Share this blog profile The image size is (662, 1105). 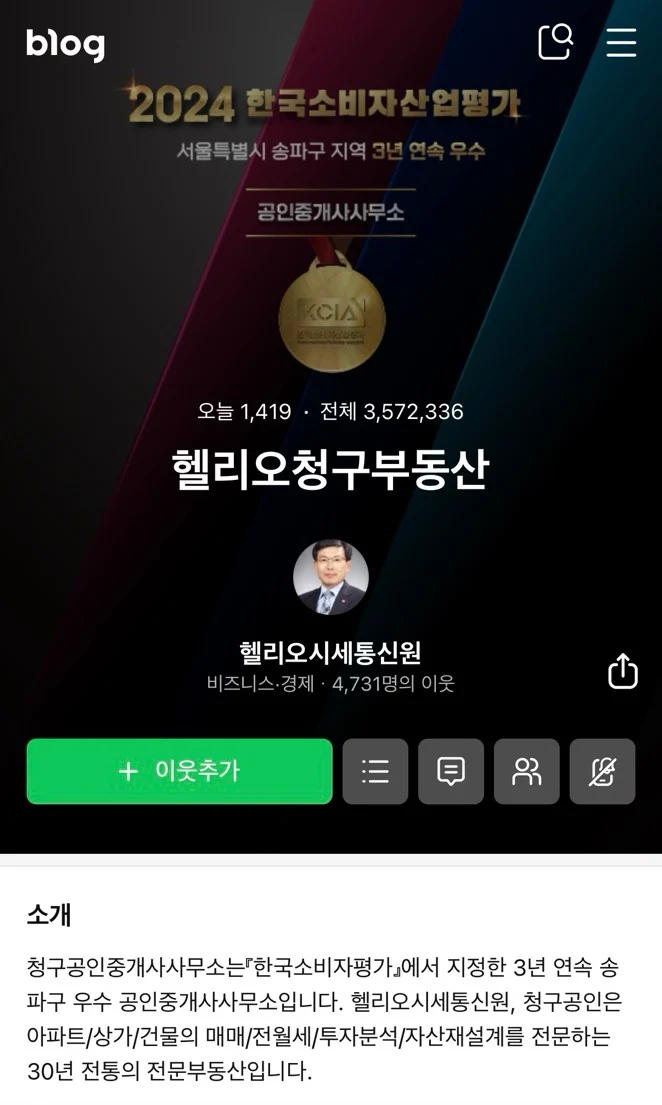pyautogui.click(x=623, y=670)
